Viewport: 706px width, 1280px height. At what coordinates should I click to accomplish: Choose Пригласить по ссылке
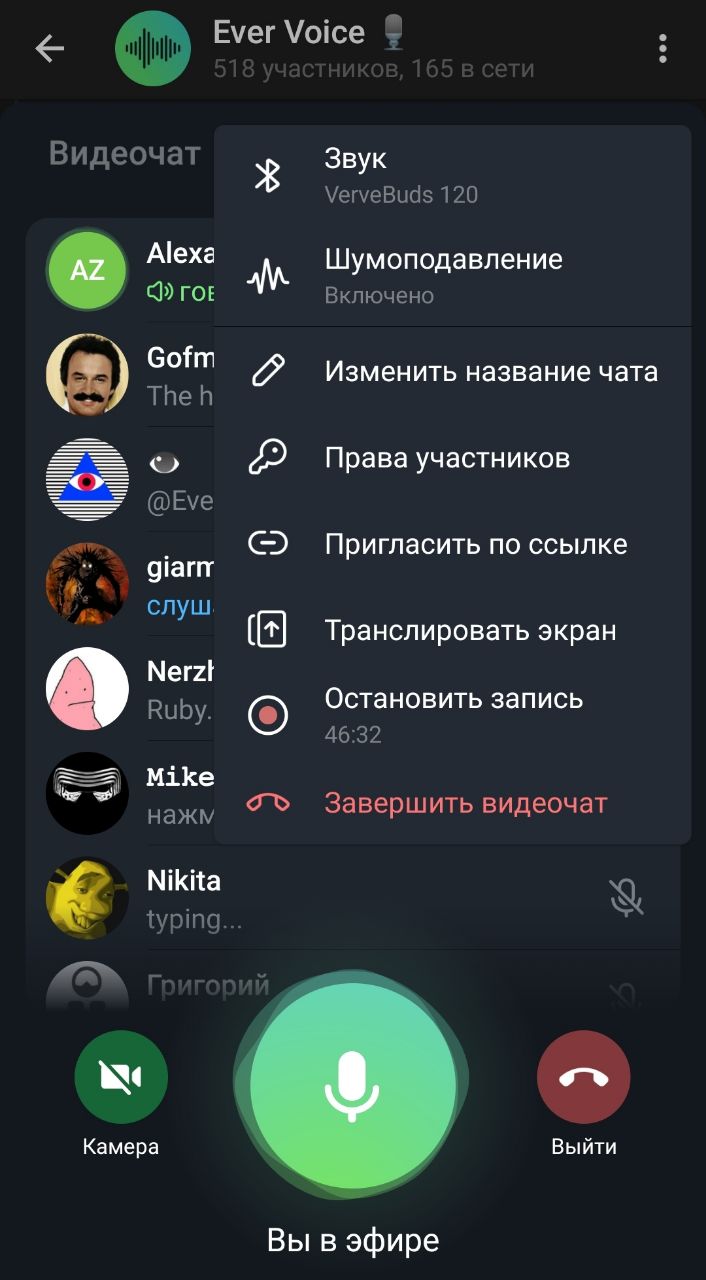[452, 545]
